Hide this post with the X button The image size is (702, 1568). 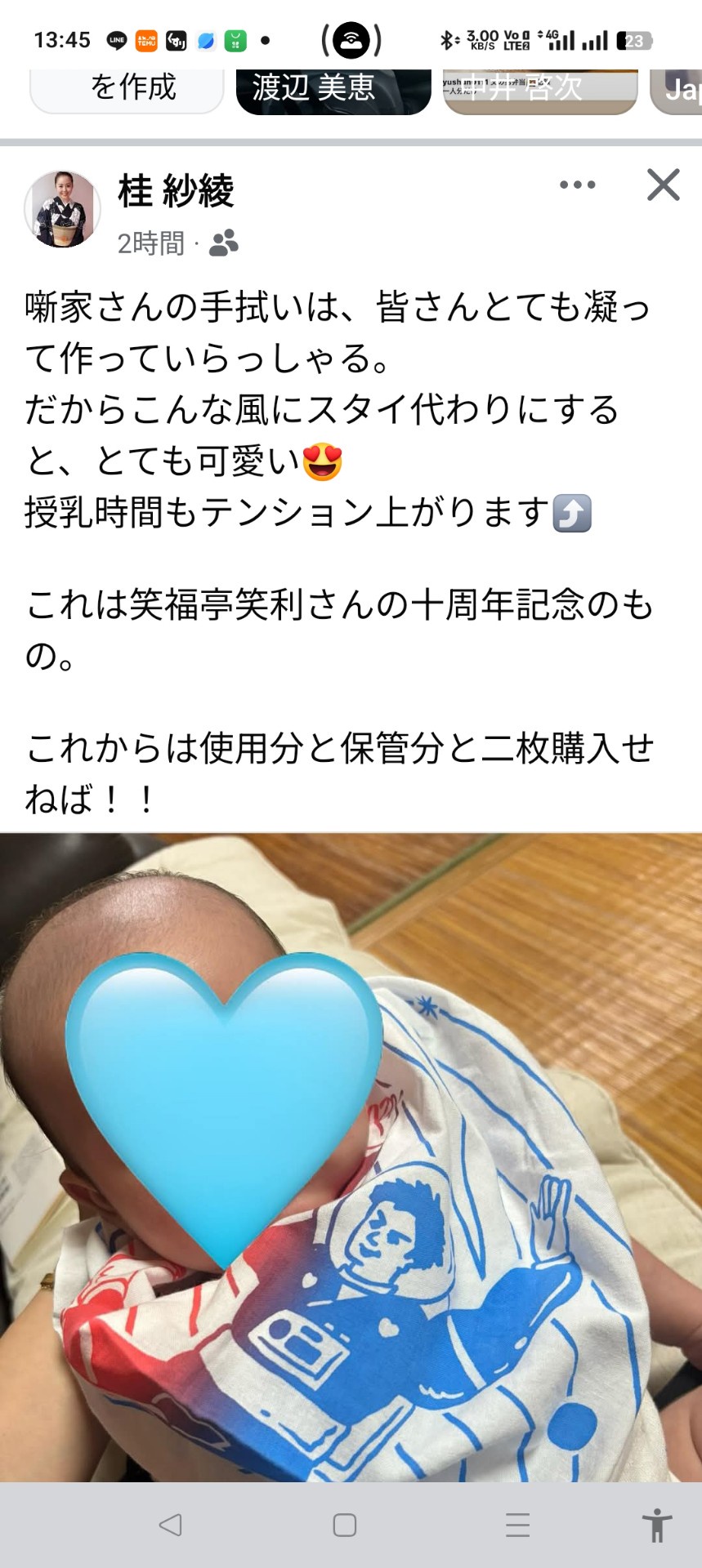click(x=664, y=185)
